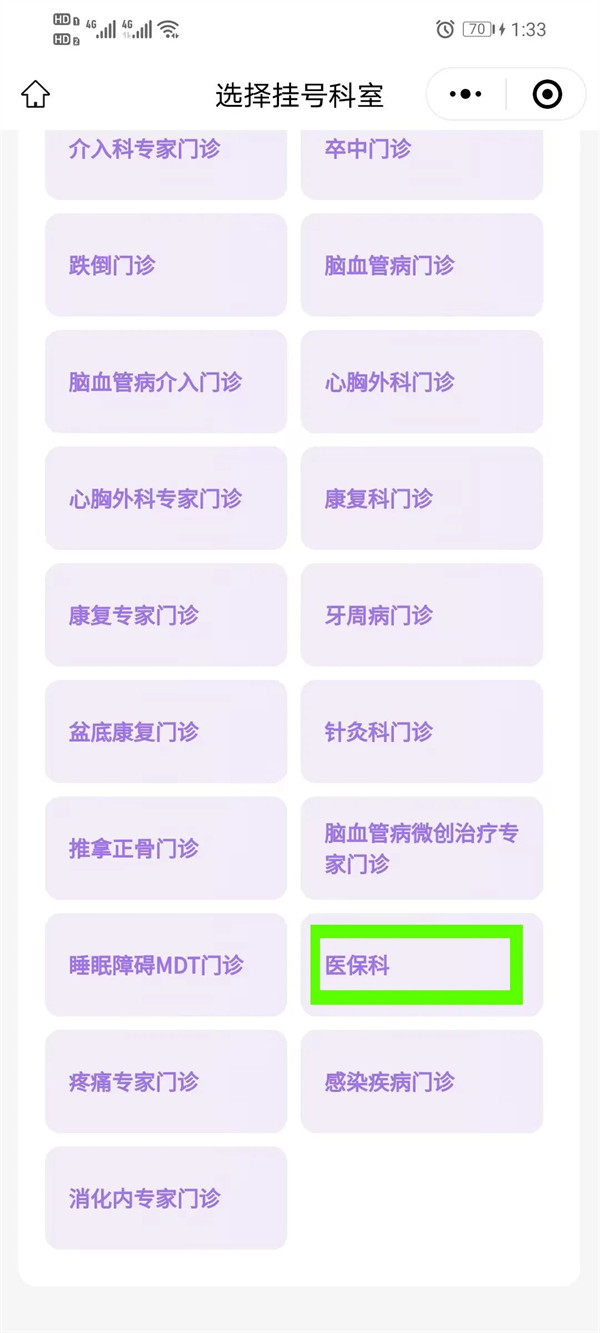Select 推拿正骨门诊
The image size is (600, 1333).
166,848
